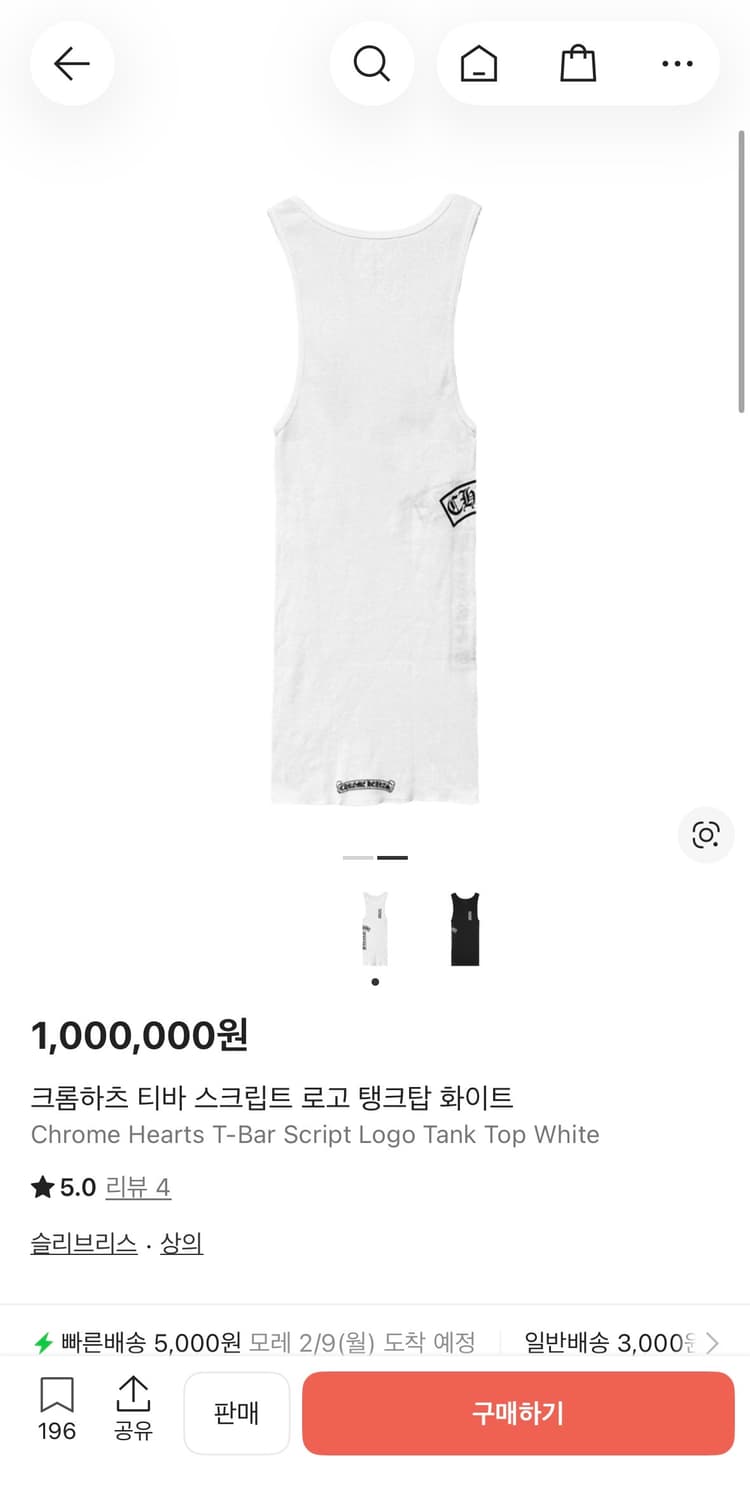Open the 슬리브리스 category link
This screenshot has height=1500, width=750.
click(x=82, y=1242)
